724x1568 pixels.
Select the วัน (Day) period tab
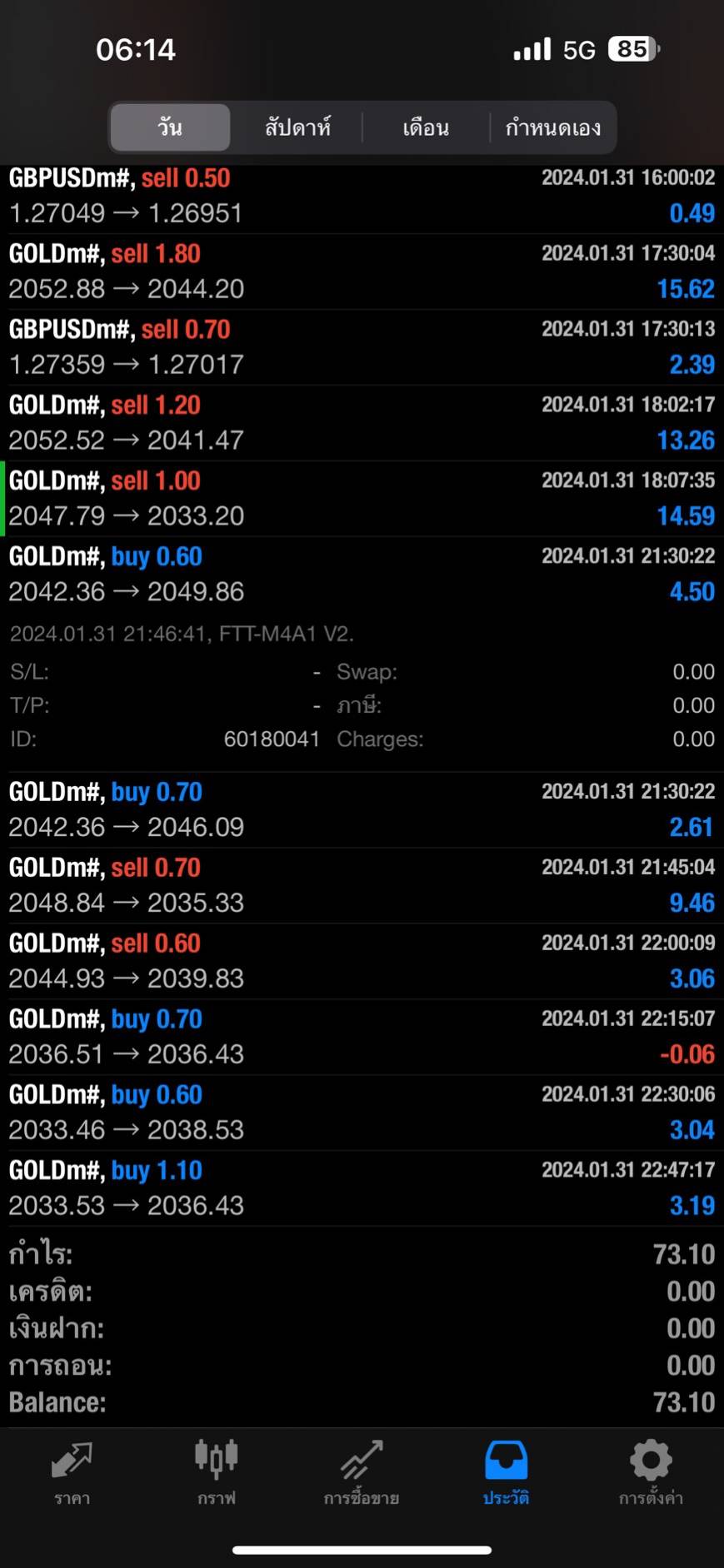point(170,127)
